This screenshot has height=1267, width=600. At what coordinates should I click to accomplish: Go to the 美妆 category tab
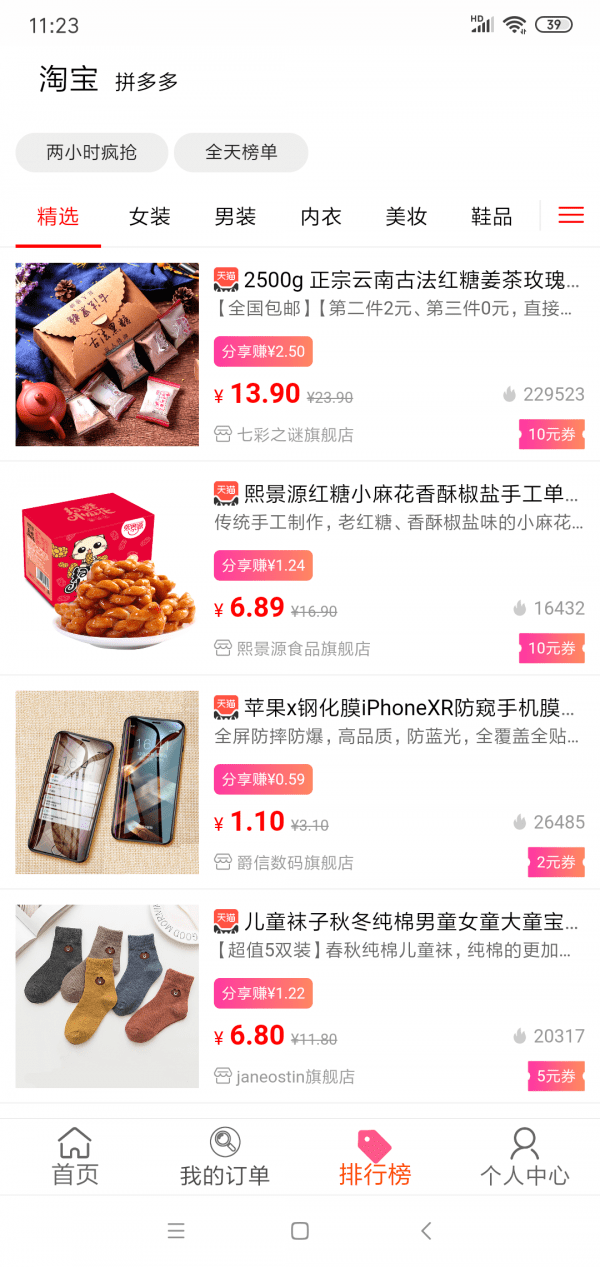[x=407, y=216]
